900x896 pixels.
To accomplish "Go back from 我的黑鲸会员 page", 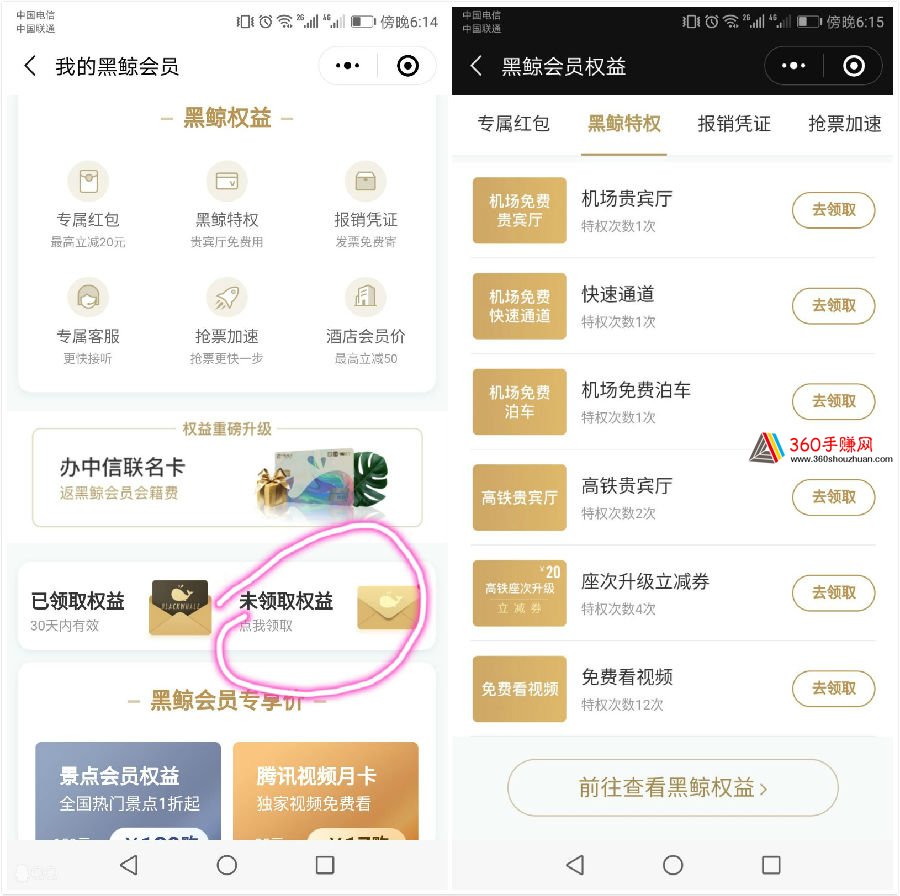I will [30, 66].
